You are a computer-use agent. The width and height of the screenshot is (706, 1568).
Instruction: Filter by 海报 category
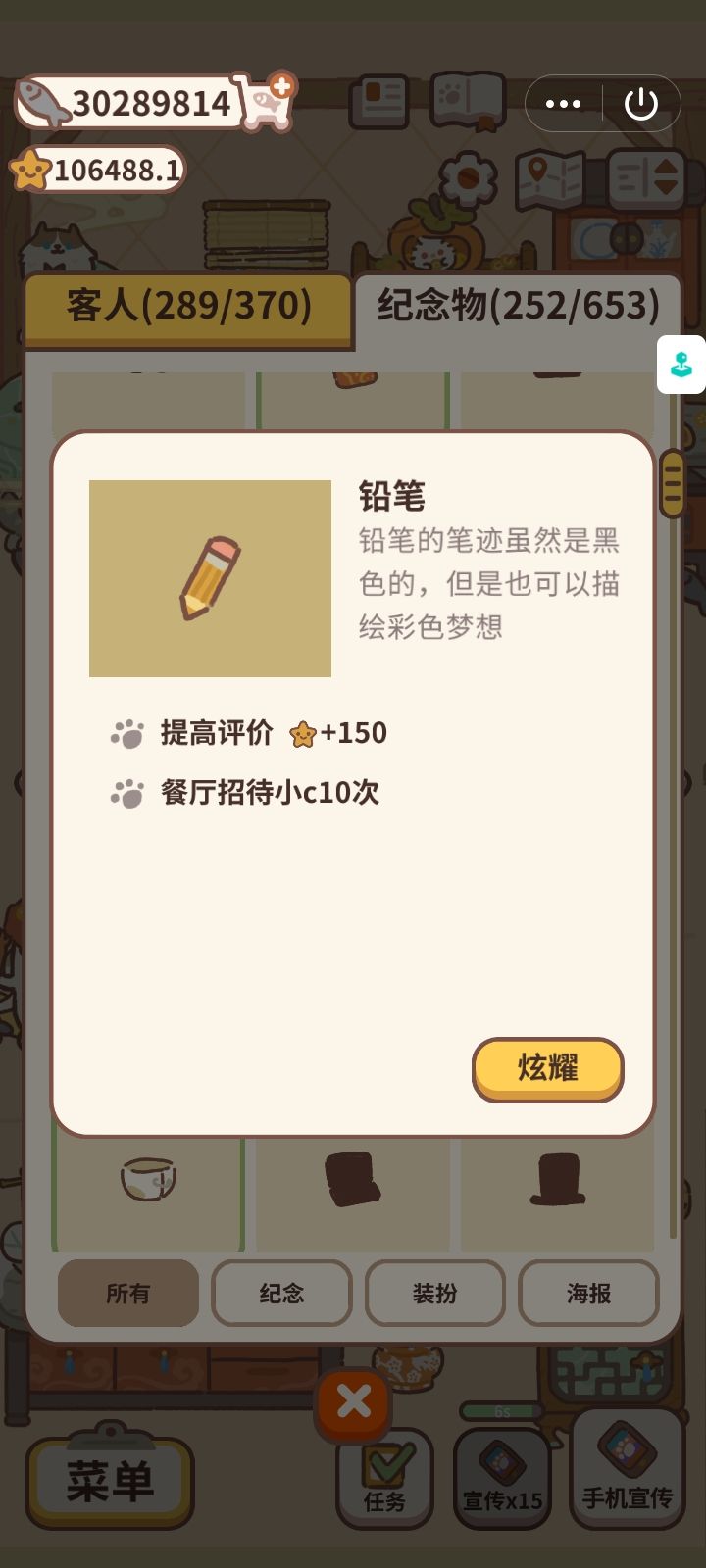(588, 1293)
